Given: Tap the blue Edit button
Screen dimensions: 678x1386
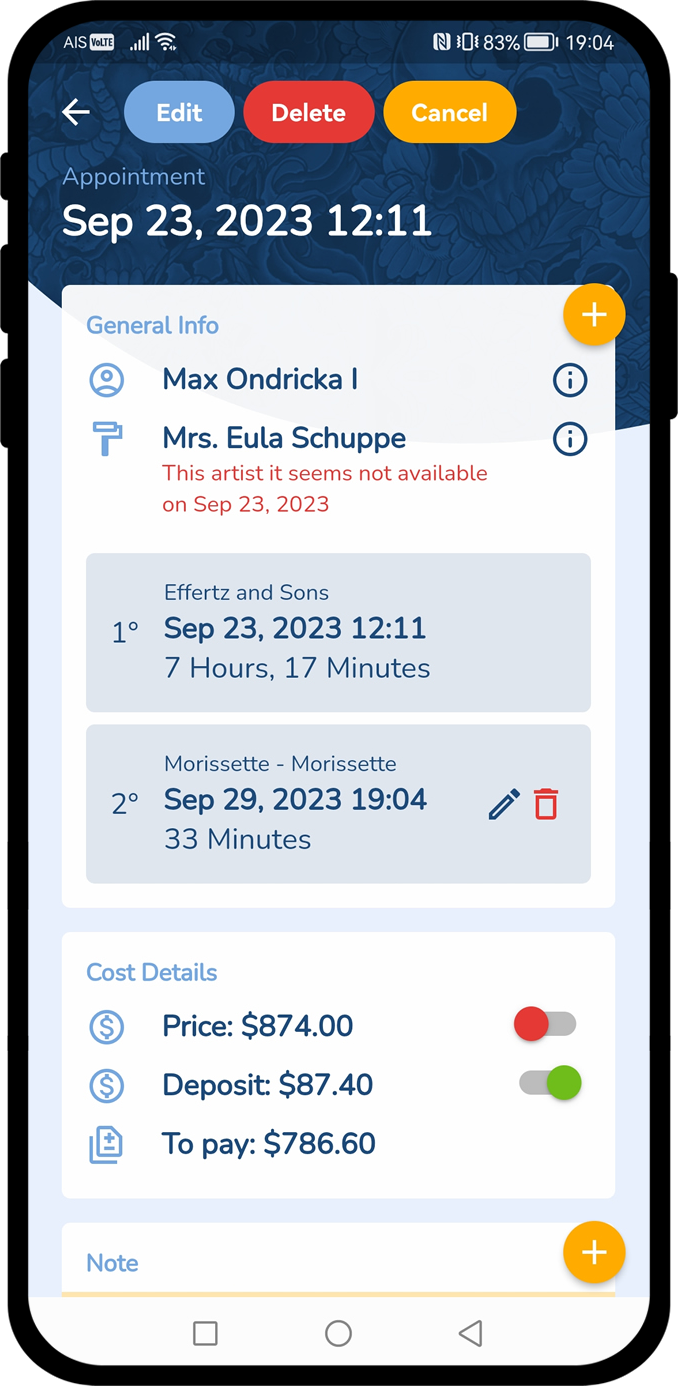Looking at the screenshot, I should (x=179, y=113).
